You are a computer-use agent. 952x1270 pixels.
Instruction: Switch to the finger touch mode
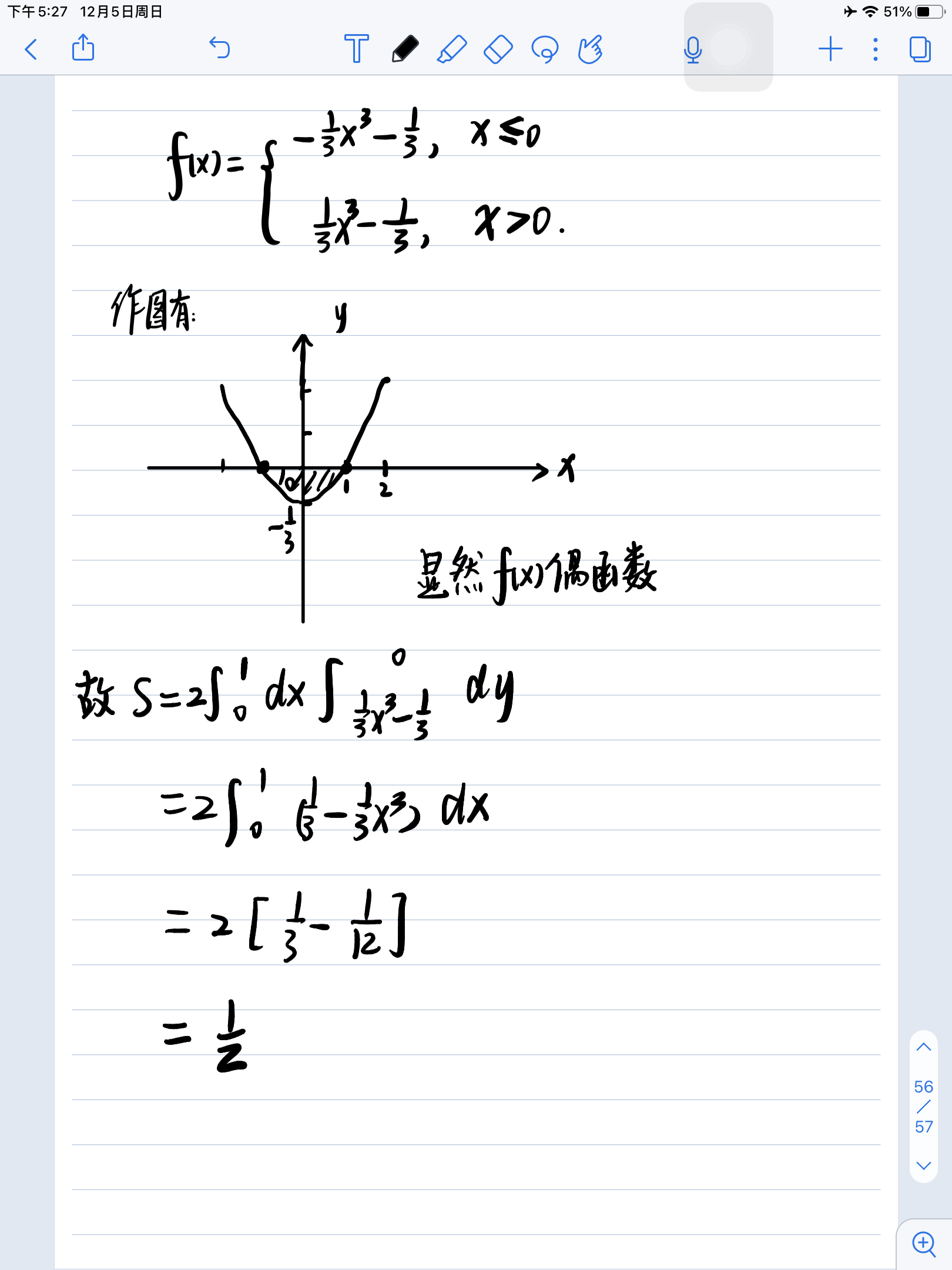pyautogui.click(x=590, y=49)
